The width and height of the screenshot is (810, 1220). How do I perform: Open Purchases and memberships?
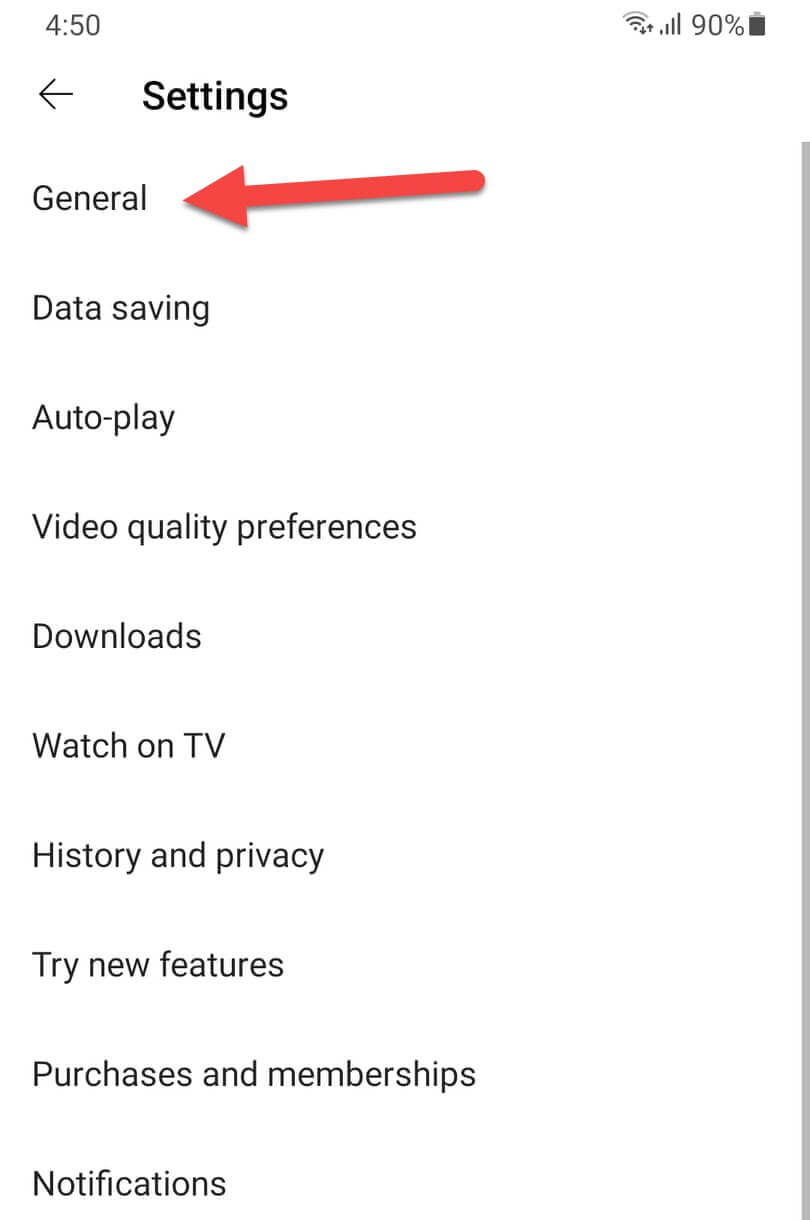point(254,1074)
